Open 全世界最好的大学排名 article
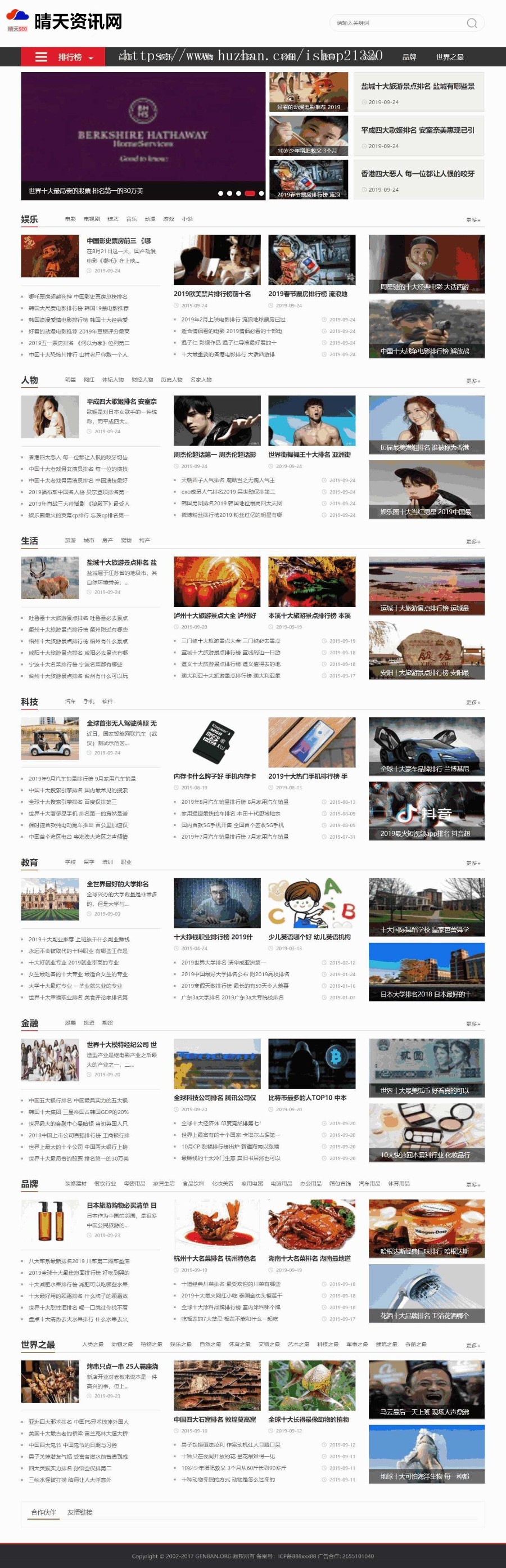This screenshot has width=506, height=1568. (x=118, y=884)
